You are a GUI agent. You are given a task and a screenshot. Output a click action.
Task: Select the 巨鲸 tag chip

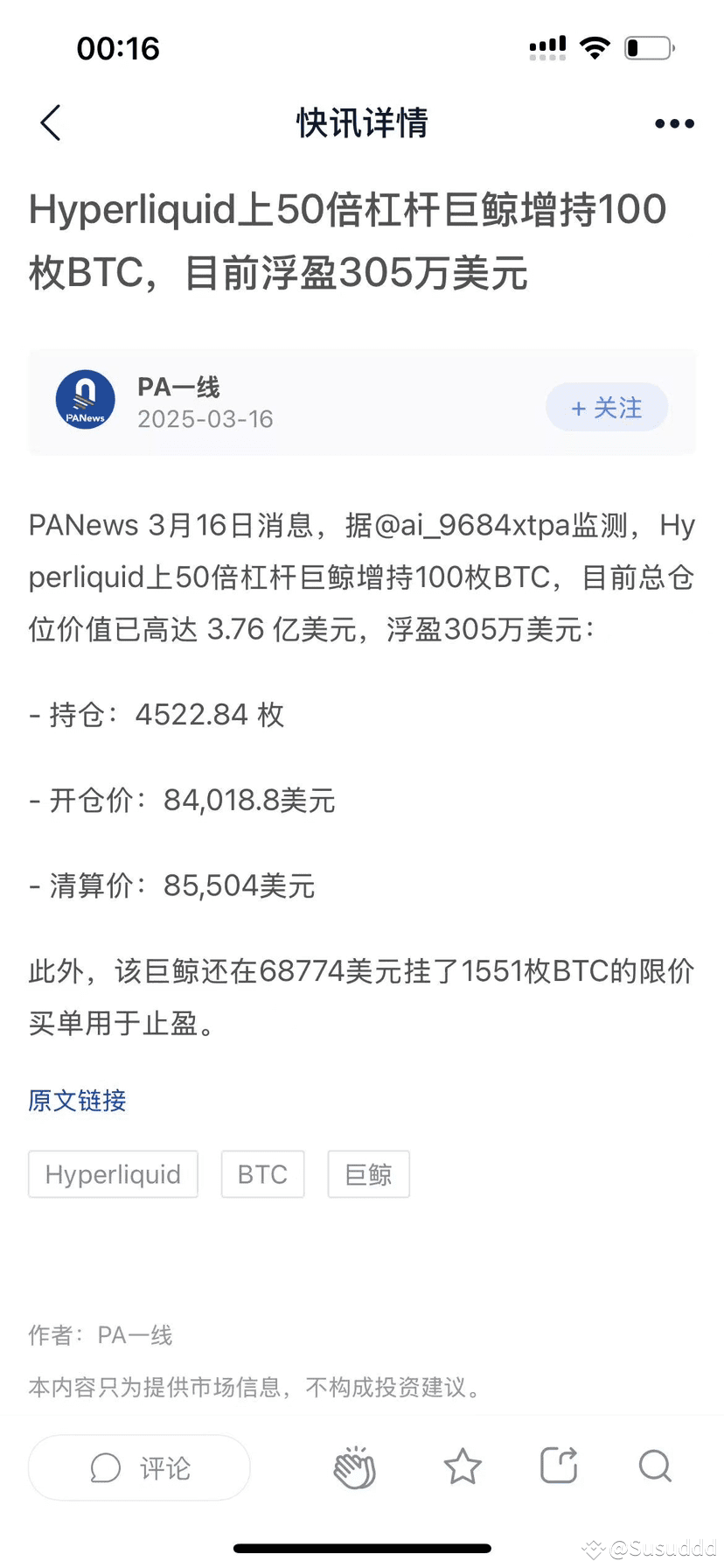coord(368,1174)
